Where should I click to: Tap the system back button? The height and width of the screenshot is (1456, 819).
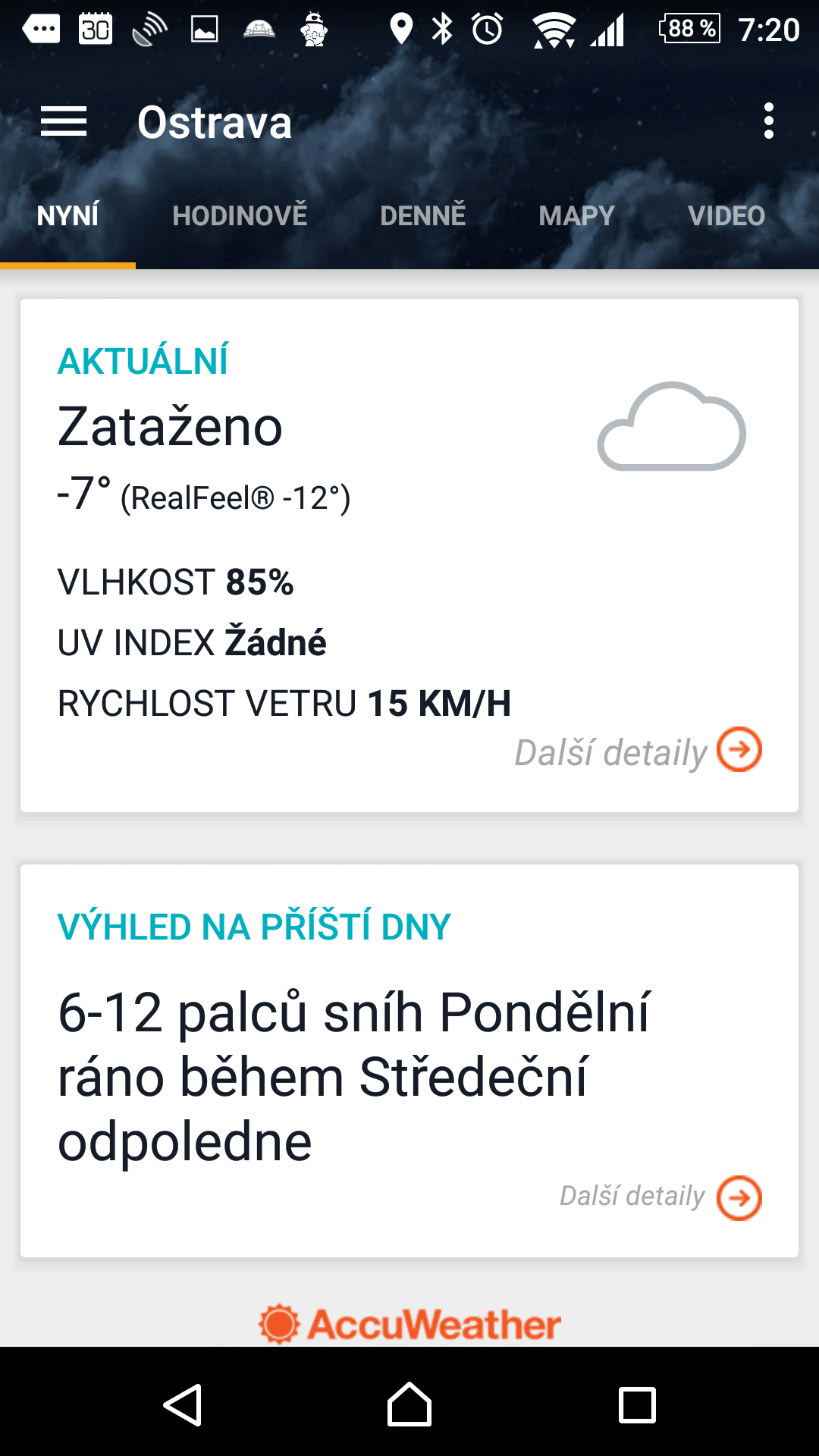[183, 1404]
